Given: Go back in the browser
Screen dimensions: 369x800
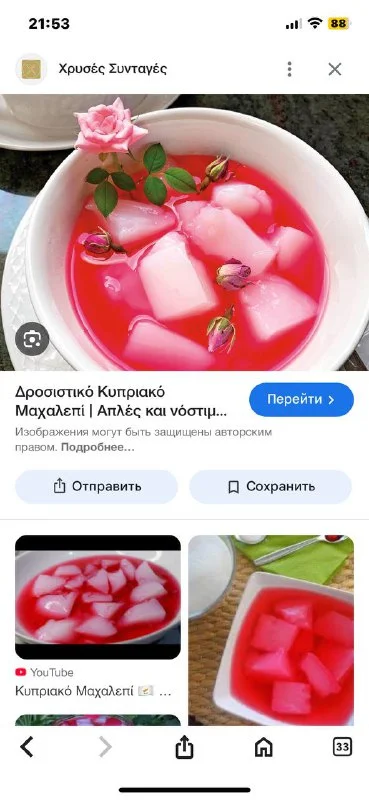Looking at the screenshot, I should (27, 747).
